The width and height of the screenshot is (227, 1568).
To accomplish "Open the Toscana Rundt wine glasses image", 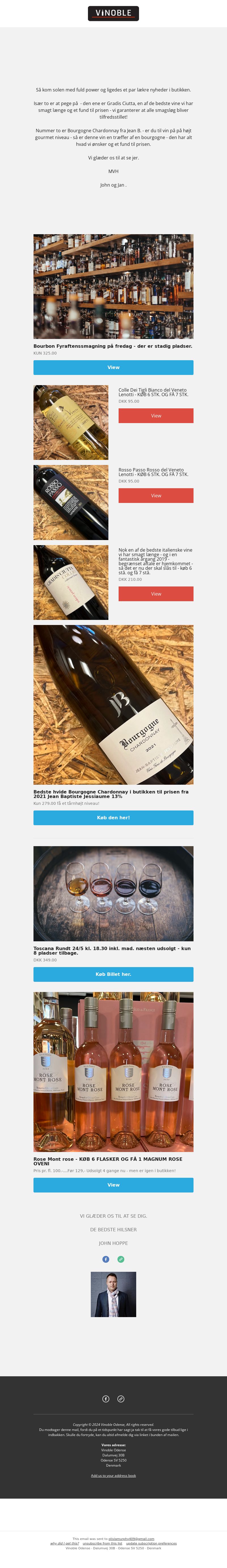I will (x=113, y=893).
